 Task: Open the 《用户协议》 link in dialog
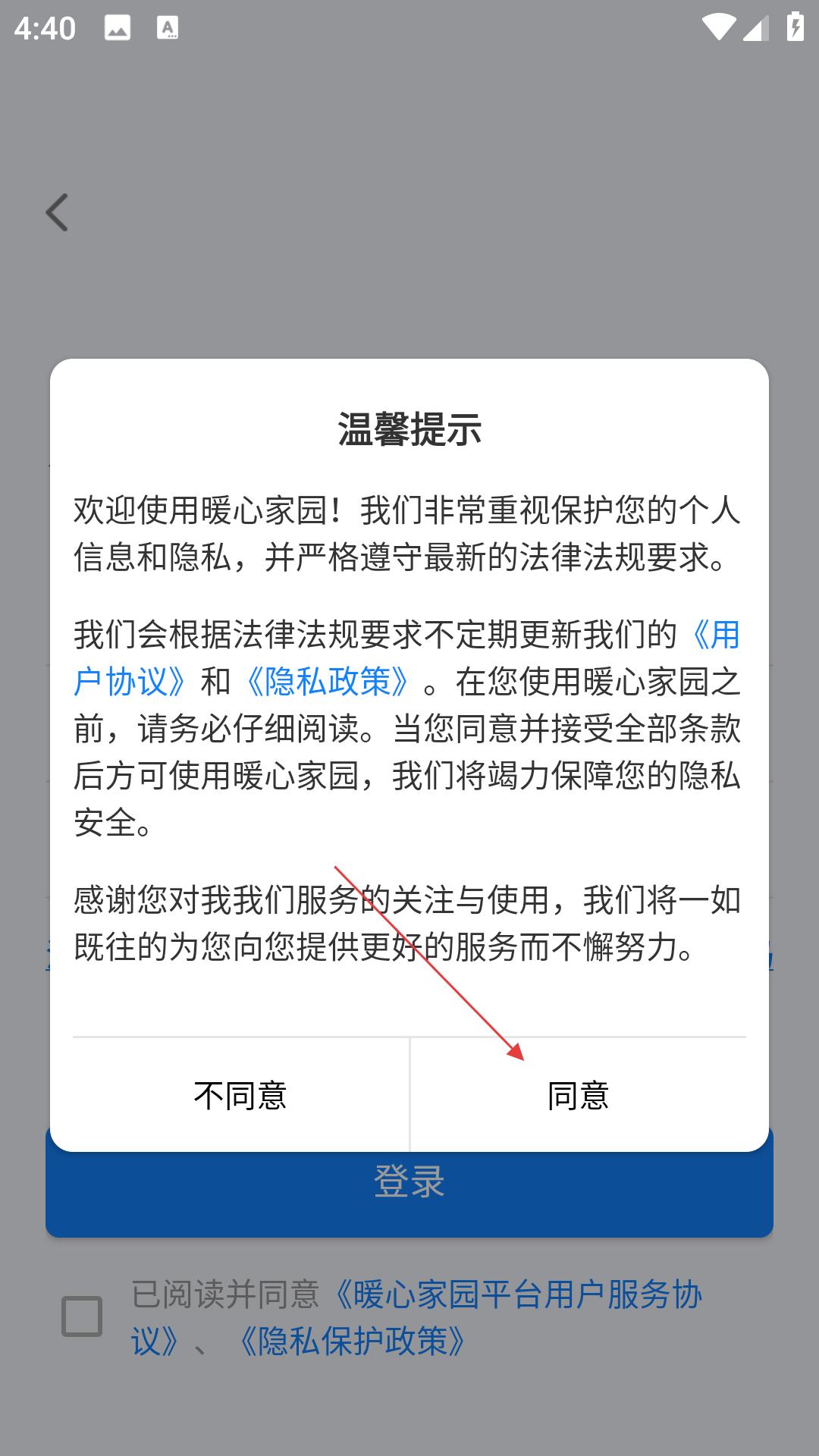point(129,681)
